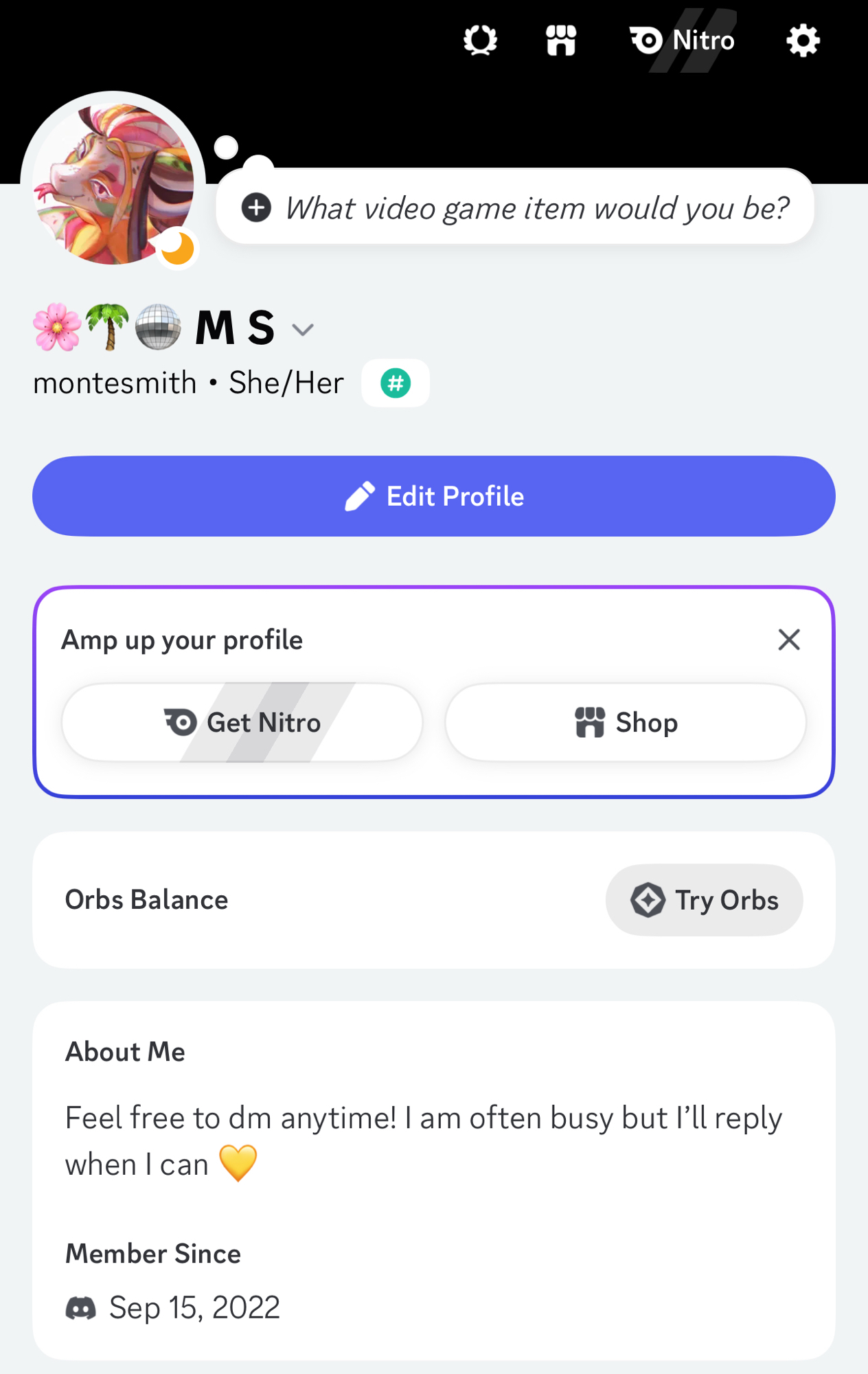The height and width of the screenshot is (1374, 868).
Task: Tap the green hashtag badge
Action: click(x=396, y=383)
